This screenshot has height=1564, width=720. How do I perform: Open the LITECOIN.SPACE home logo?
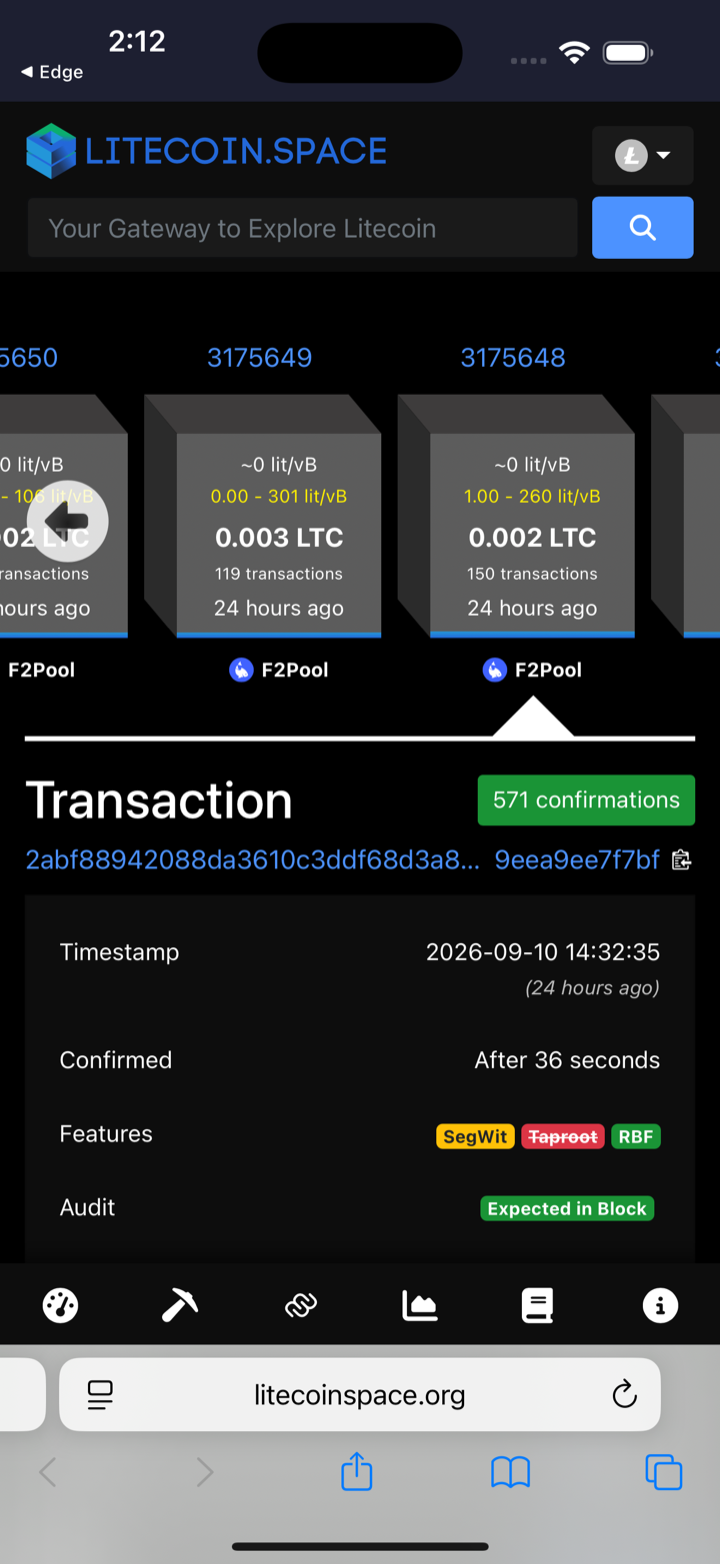pyautogui.click(x=206, y=151)
